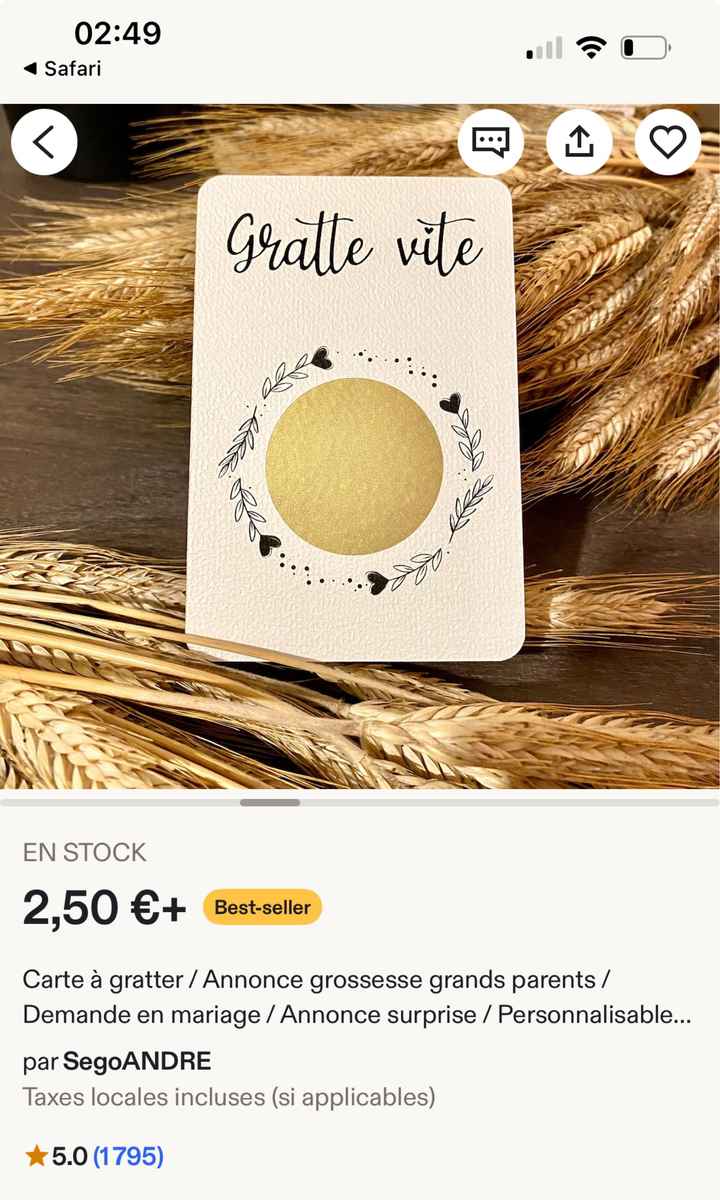Open the SegoANDRE shop page

click(137, 1060)
